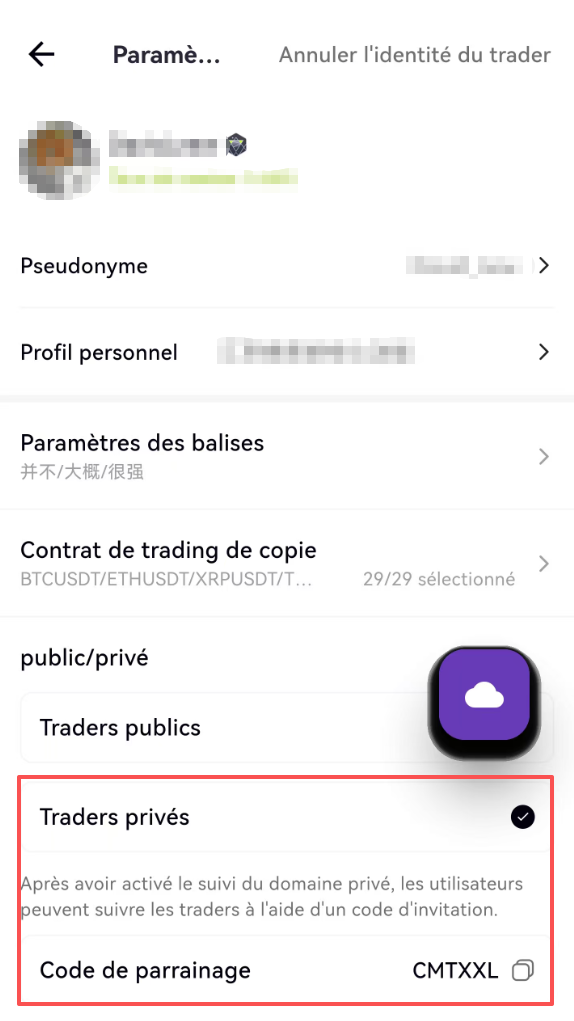Open Paramètres des balises

(x=287, y=456)
